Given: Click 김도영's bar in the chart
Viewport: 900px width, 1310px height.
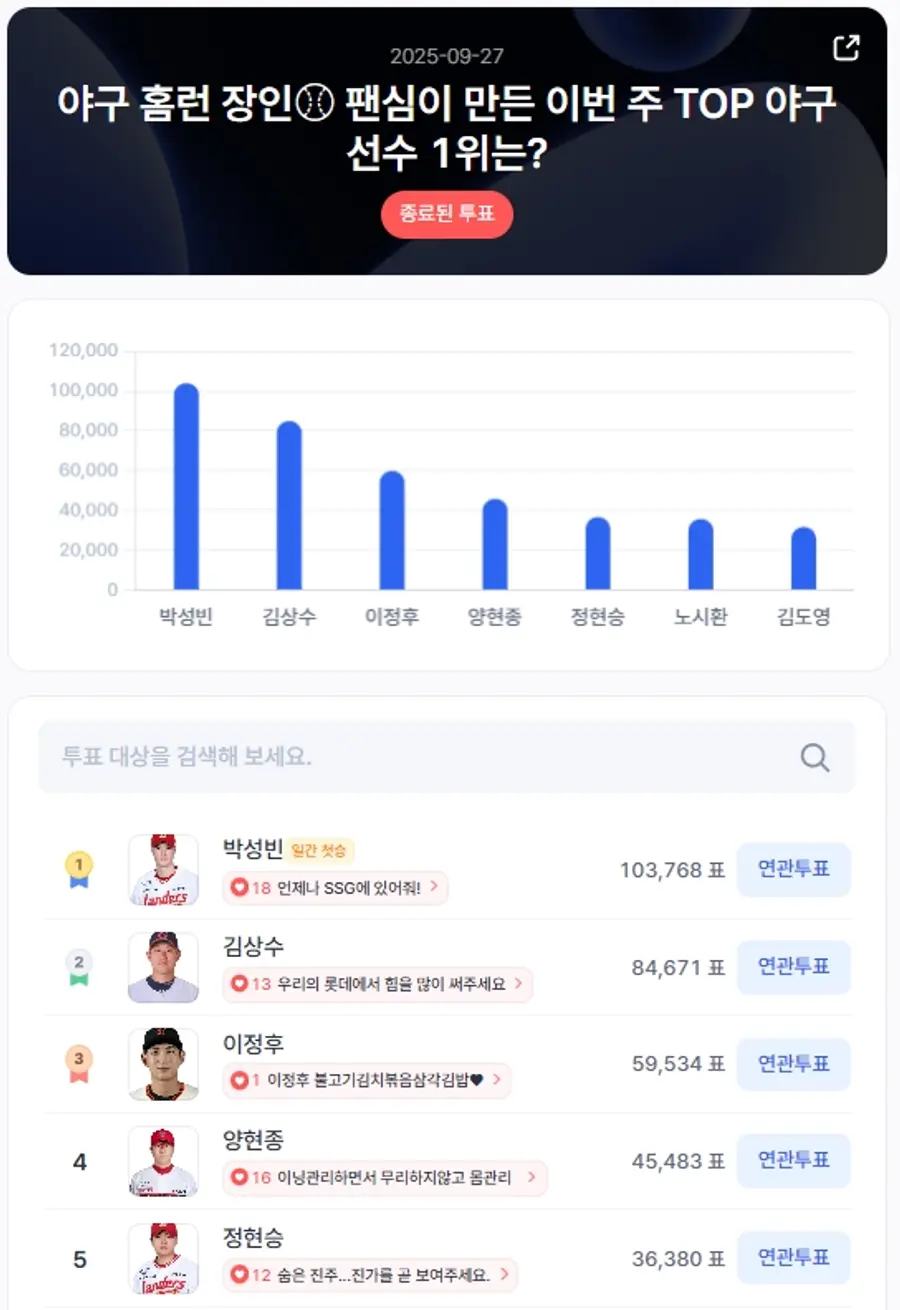Looking at the screenshot, I should pyautogui.click(x=803, y=560).
